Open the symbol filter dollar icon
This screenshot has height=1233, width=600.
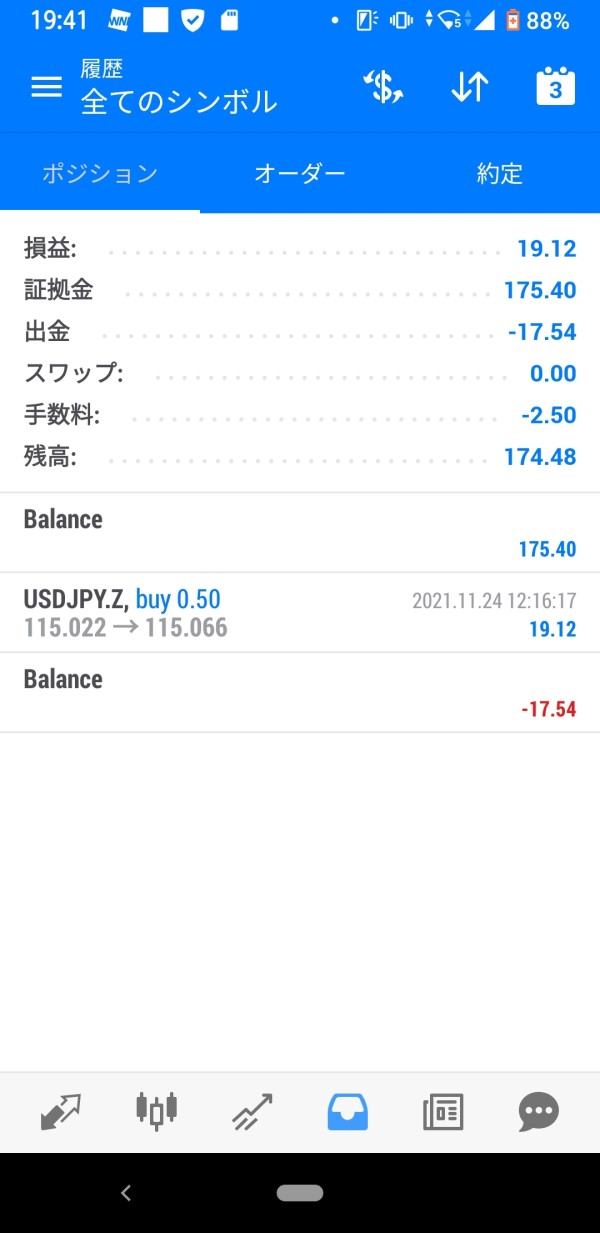(x=383, y=88)
